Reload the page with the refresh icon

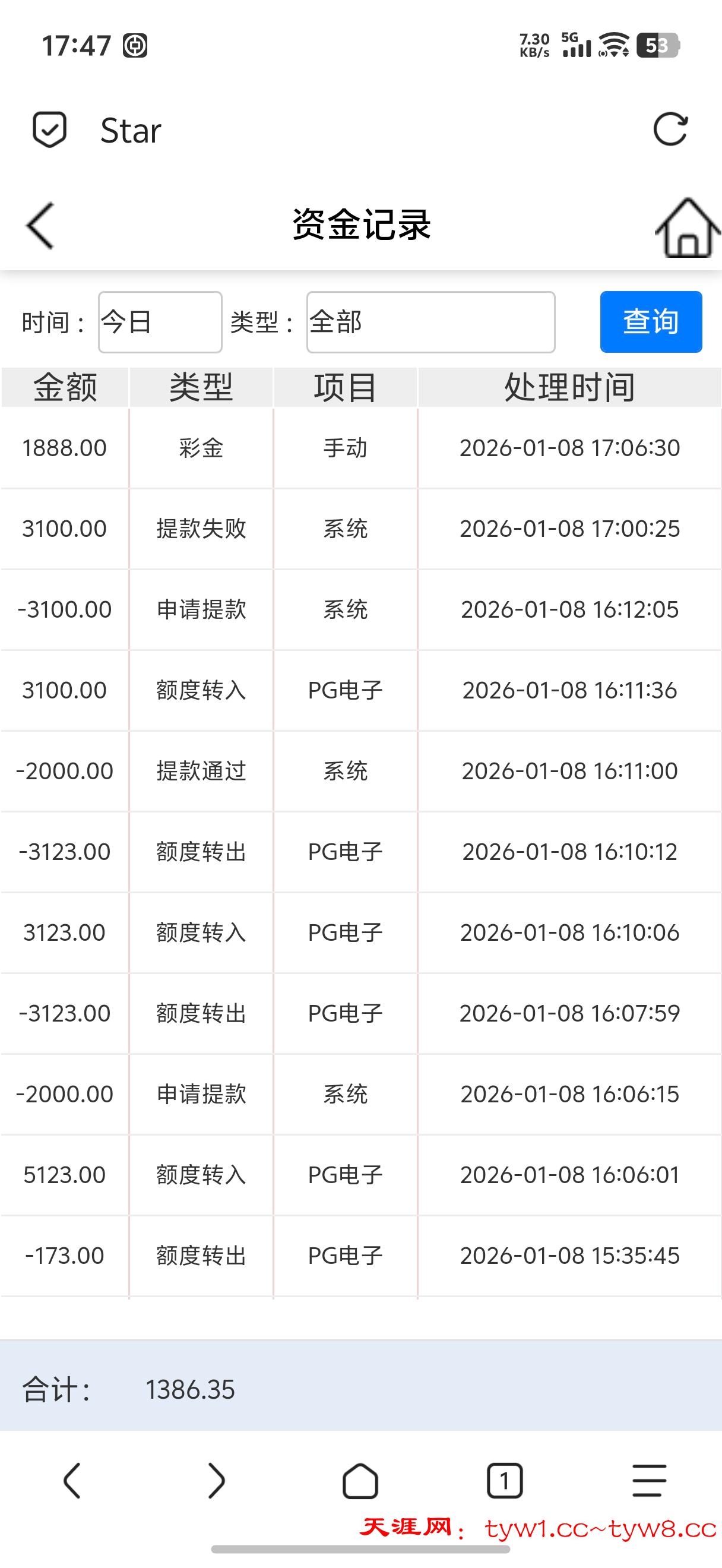click(x=670, y=129)
